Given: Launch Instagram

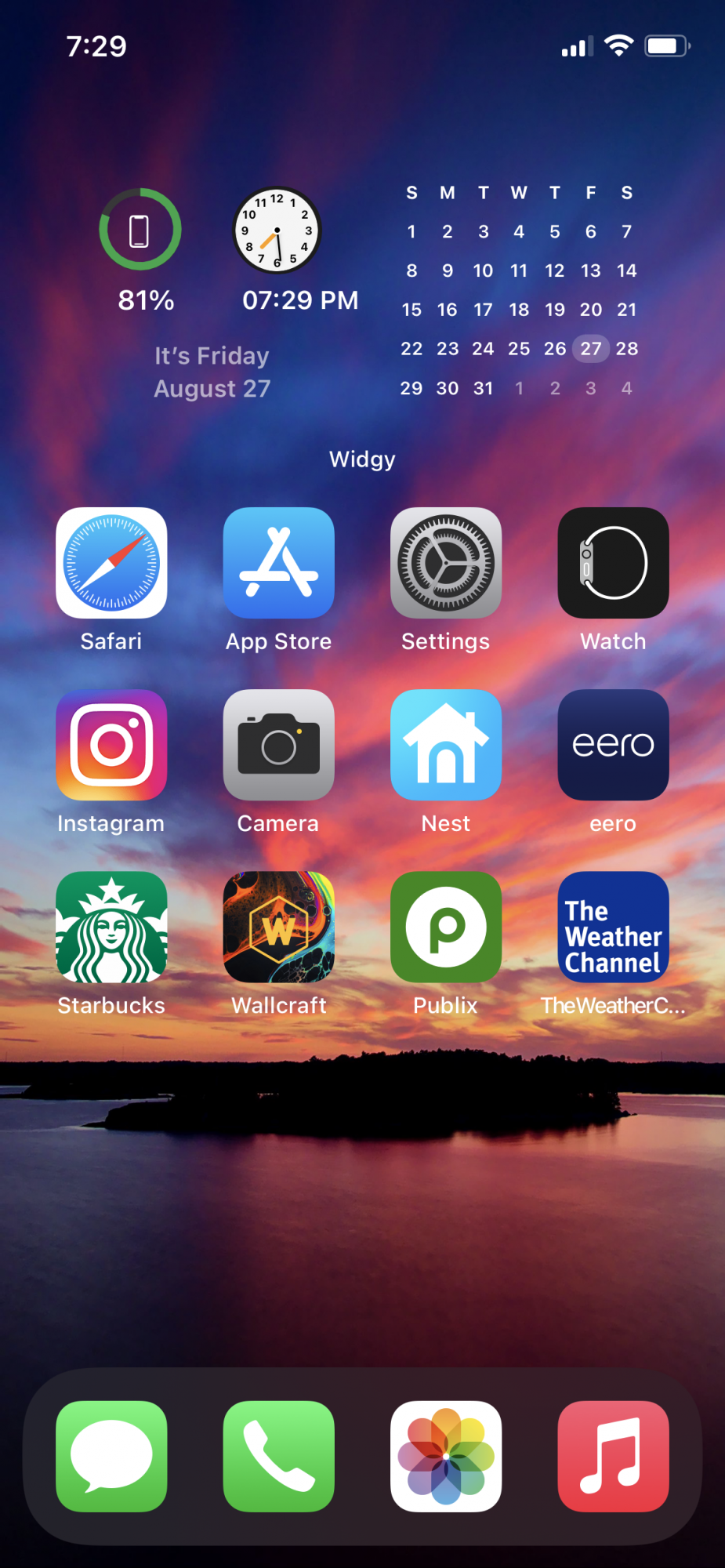Looking at the screenshot, I should coord(111,745).
